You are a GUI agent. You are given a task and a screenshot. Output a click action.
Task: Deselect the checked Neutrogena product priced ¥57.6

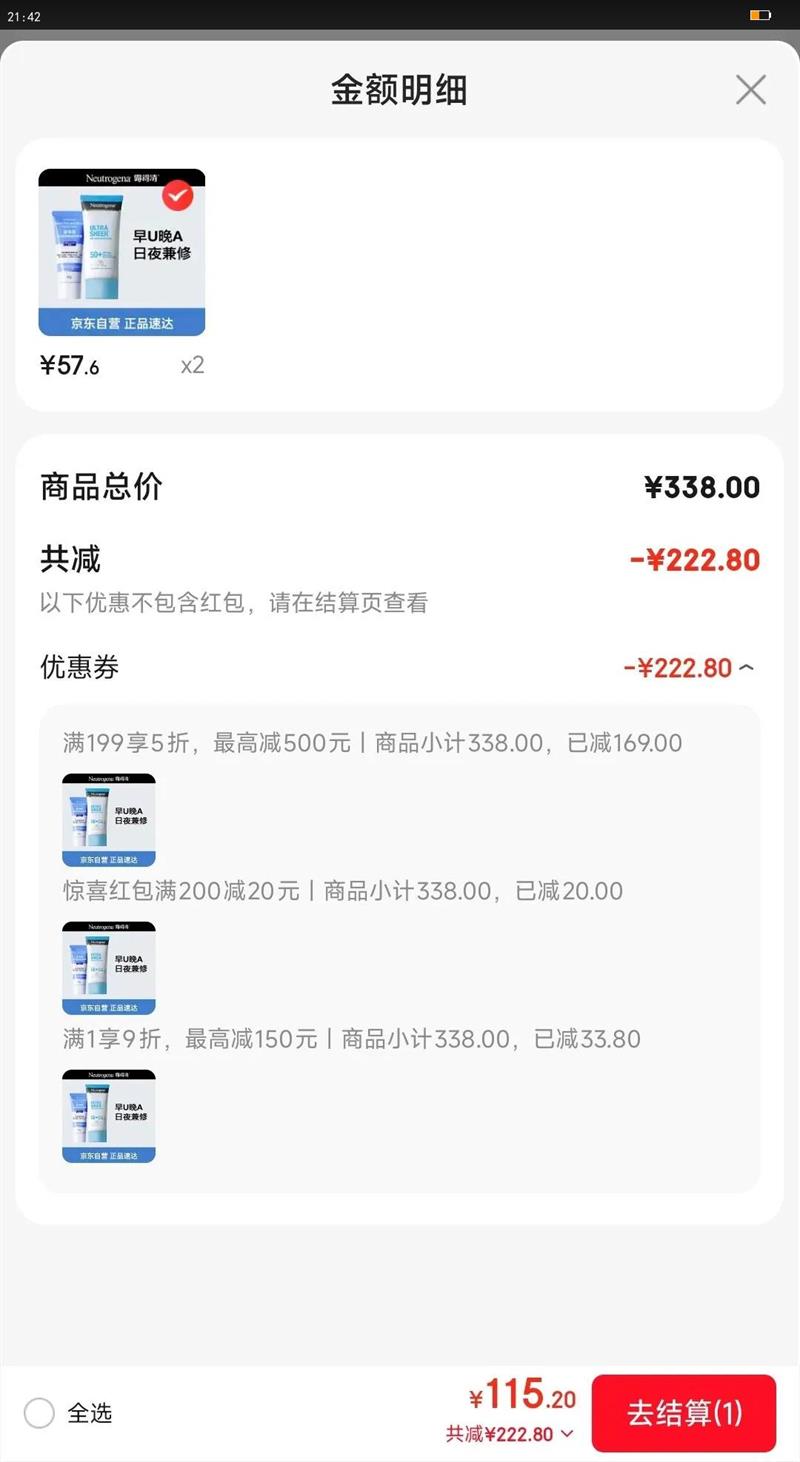point(177,196)
